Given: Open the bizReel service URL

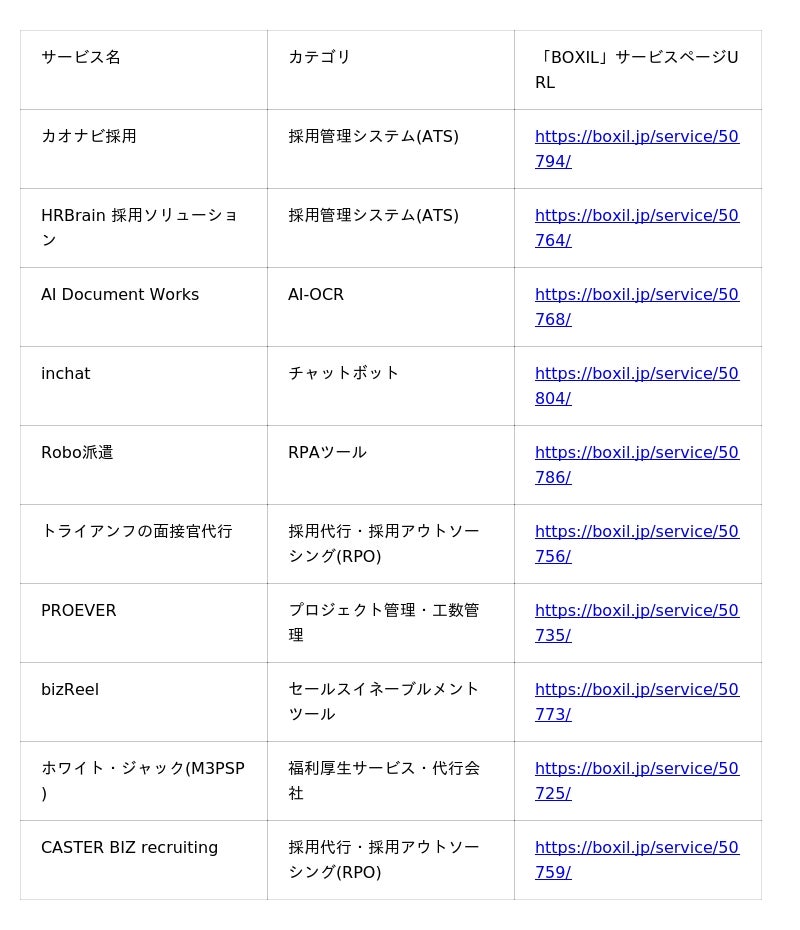Looking at the screenshot, I should point(636,690).
